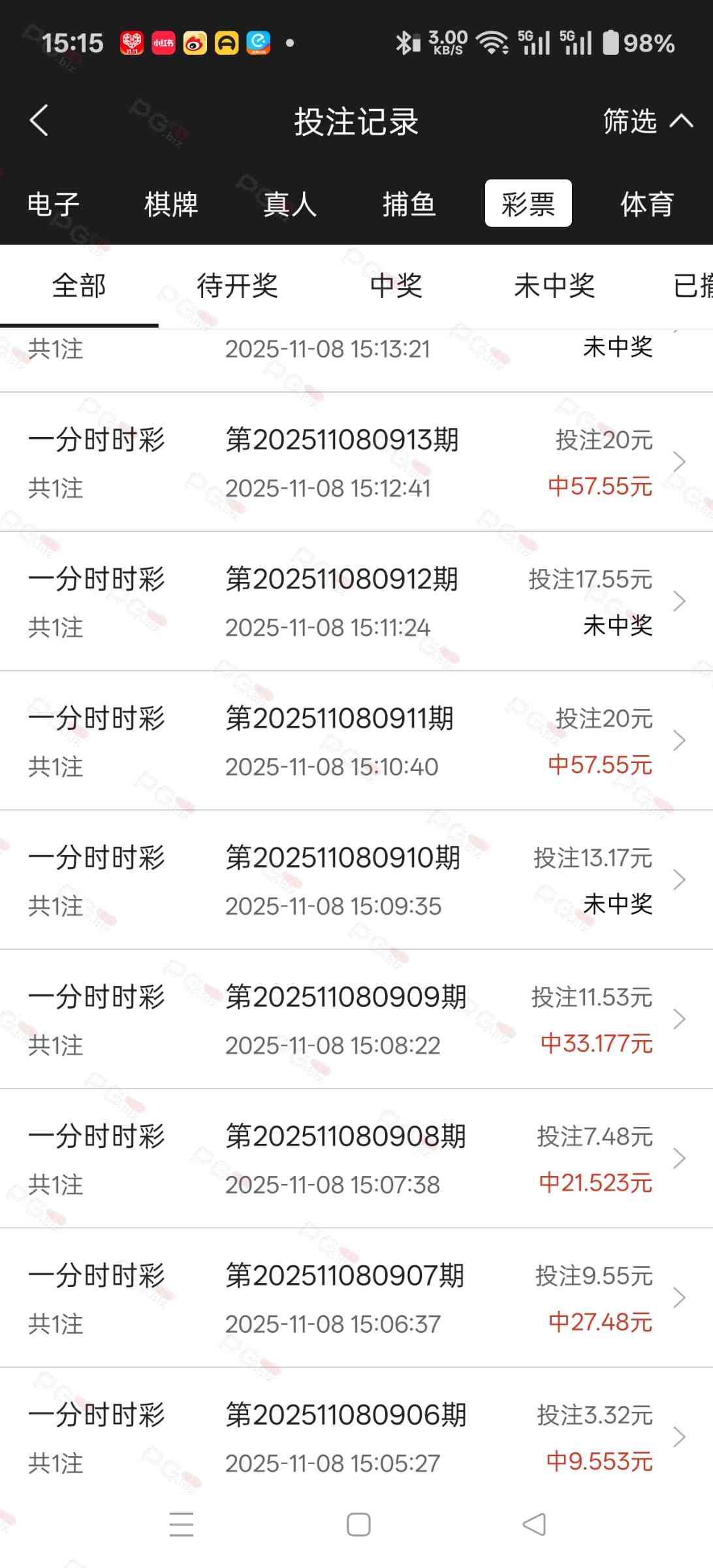Filter by 未中奖 records

tap(554, 286)
